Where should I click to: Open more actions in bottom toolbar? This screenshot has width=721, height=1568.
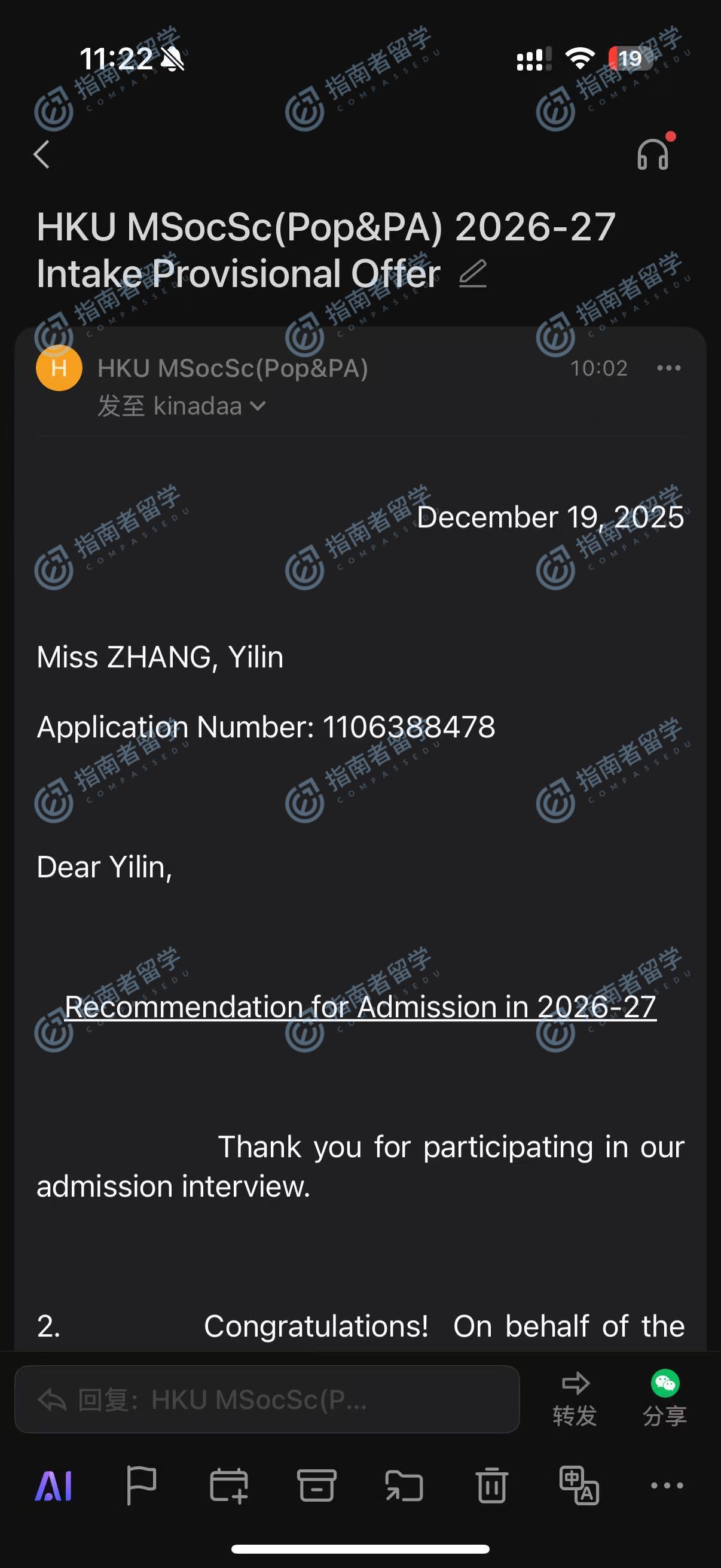(667, 1486)
